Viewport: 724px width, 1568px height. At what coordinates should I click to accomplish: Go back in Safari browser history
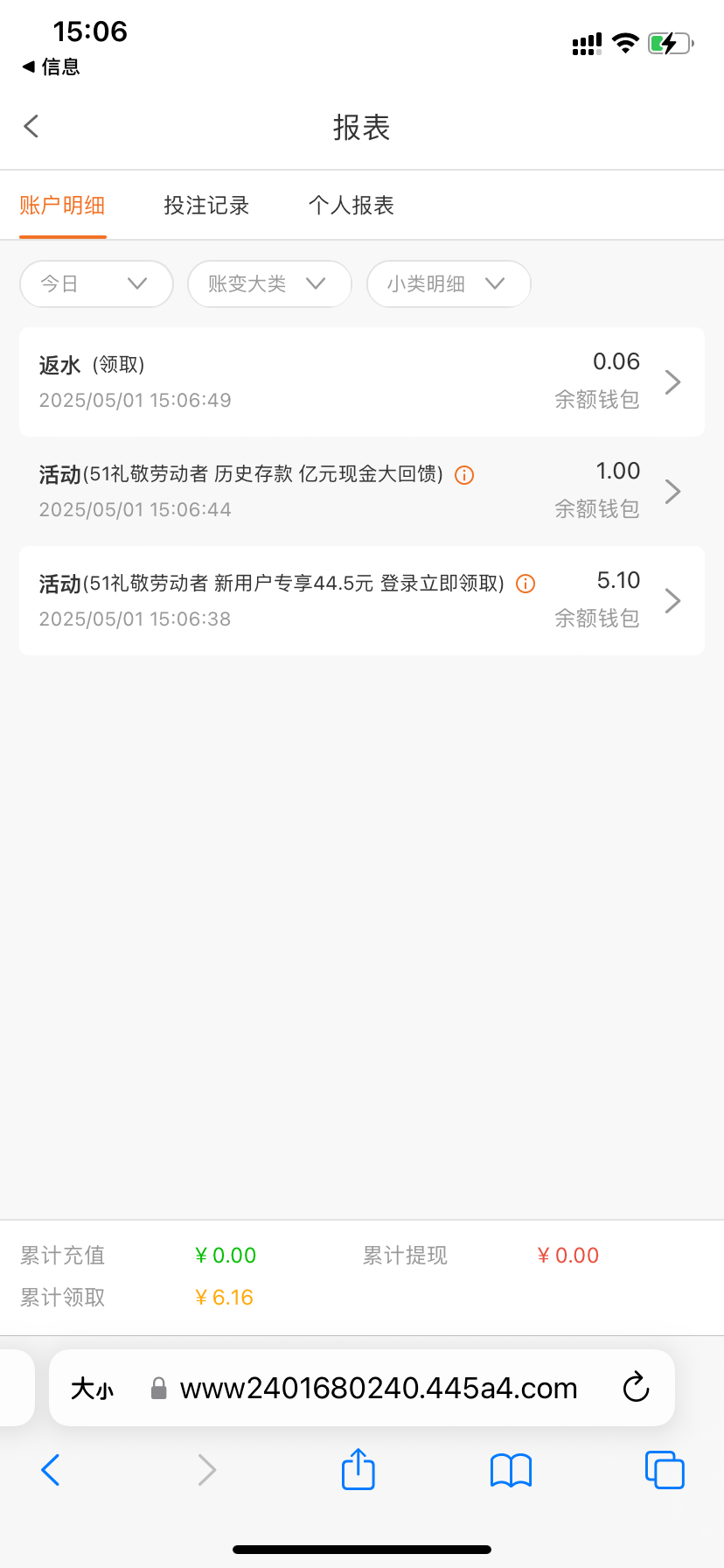(51, 1470)
